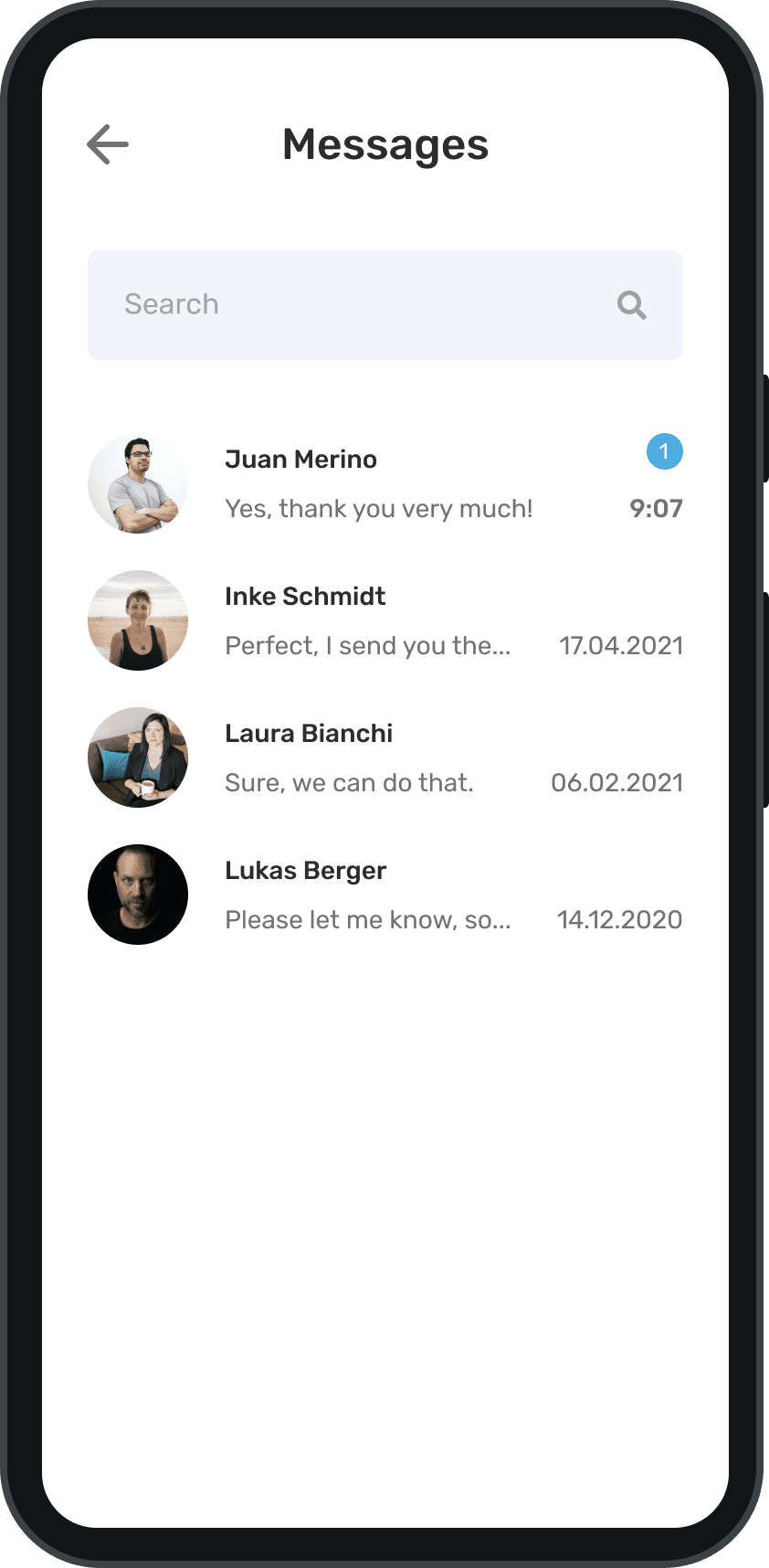The height and width of the screenshot is (1568, 769).
Task: Select the Laura Bianchi message thread
Action: (x=384, y=758)
